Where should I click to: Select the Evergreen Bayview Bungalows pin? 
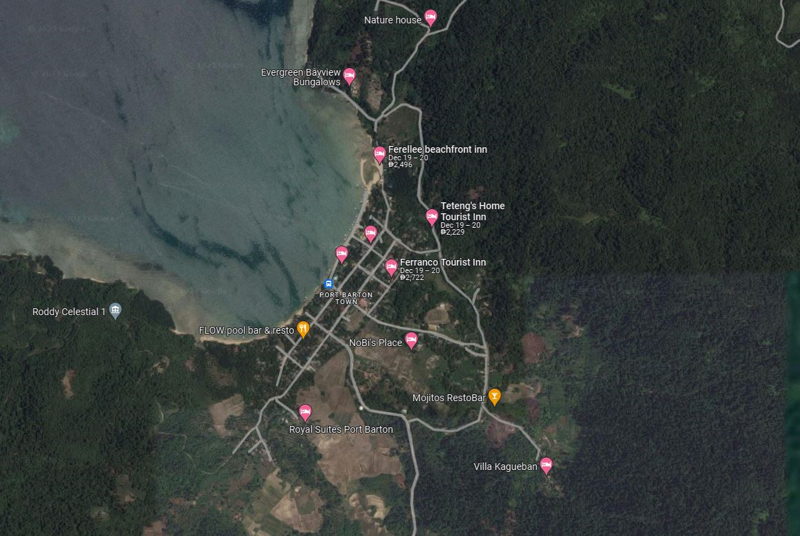point(349,75)
